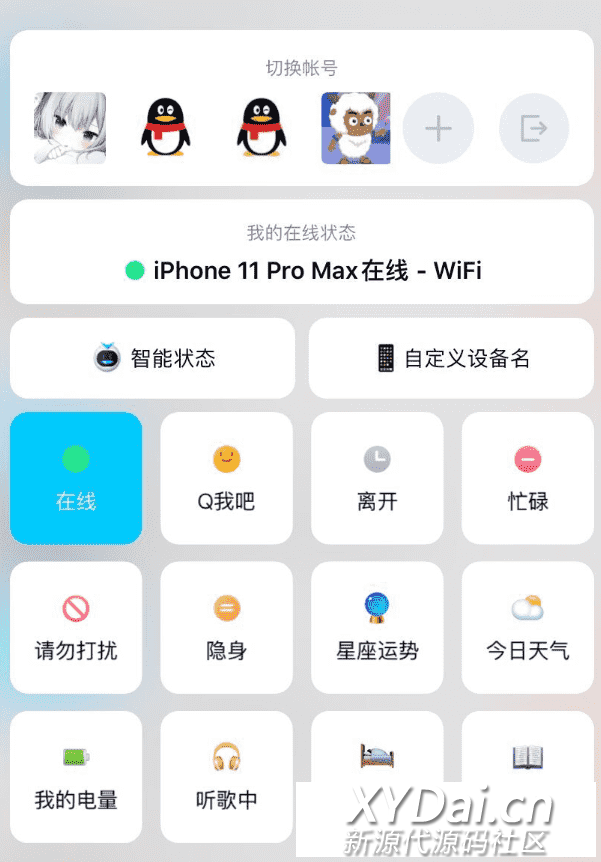
Task: Set status to Q我吧
Action: [227, 478]
